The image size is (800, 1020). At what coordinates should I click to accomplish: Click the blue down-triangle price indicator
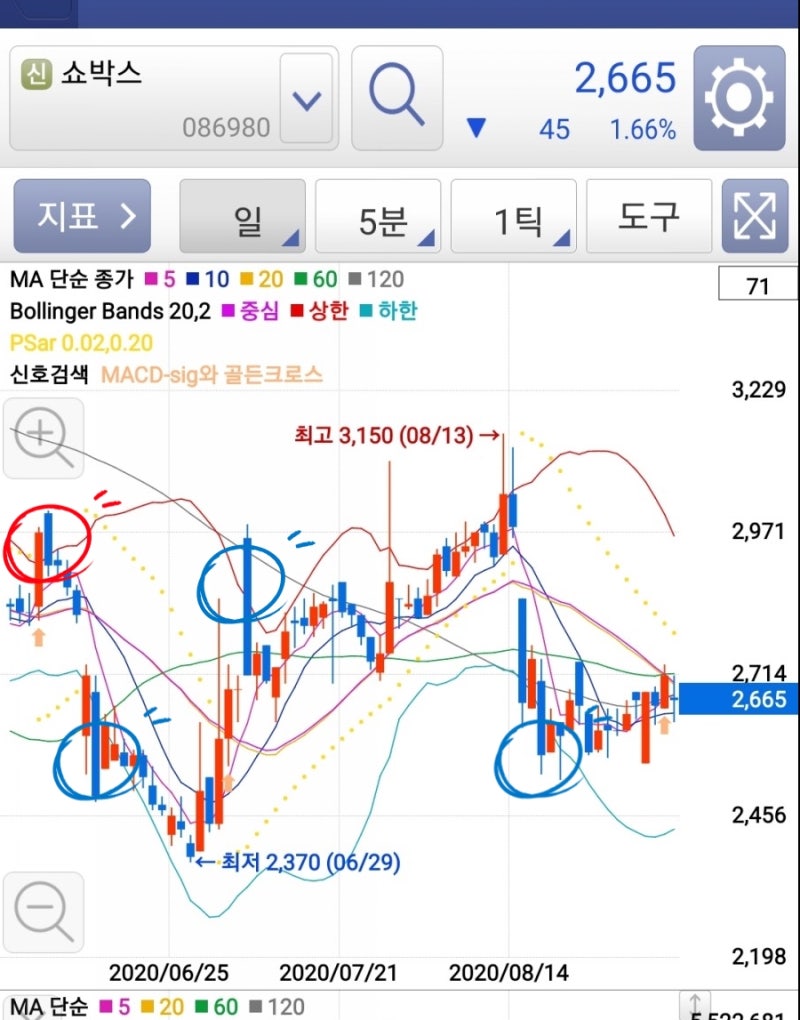[477, 125]
